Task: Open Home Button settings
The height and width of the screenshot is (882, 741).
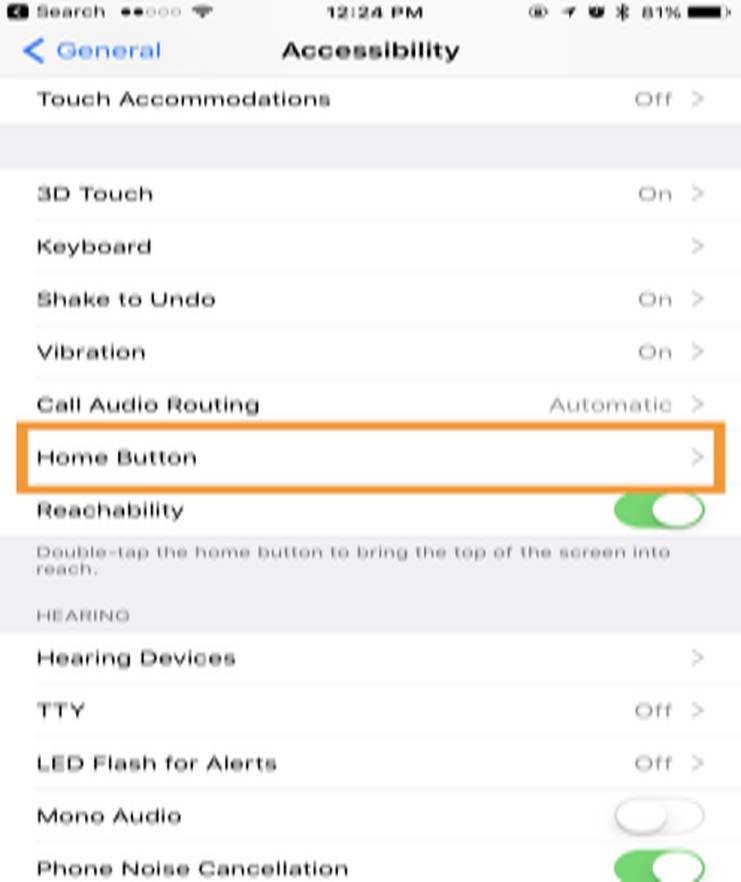Action: click(370, 458)
